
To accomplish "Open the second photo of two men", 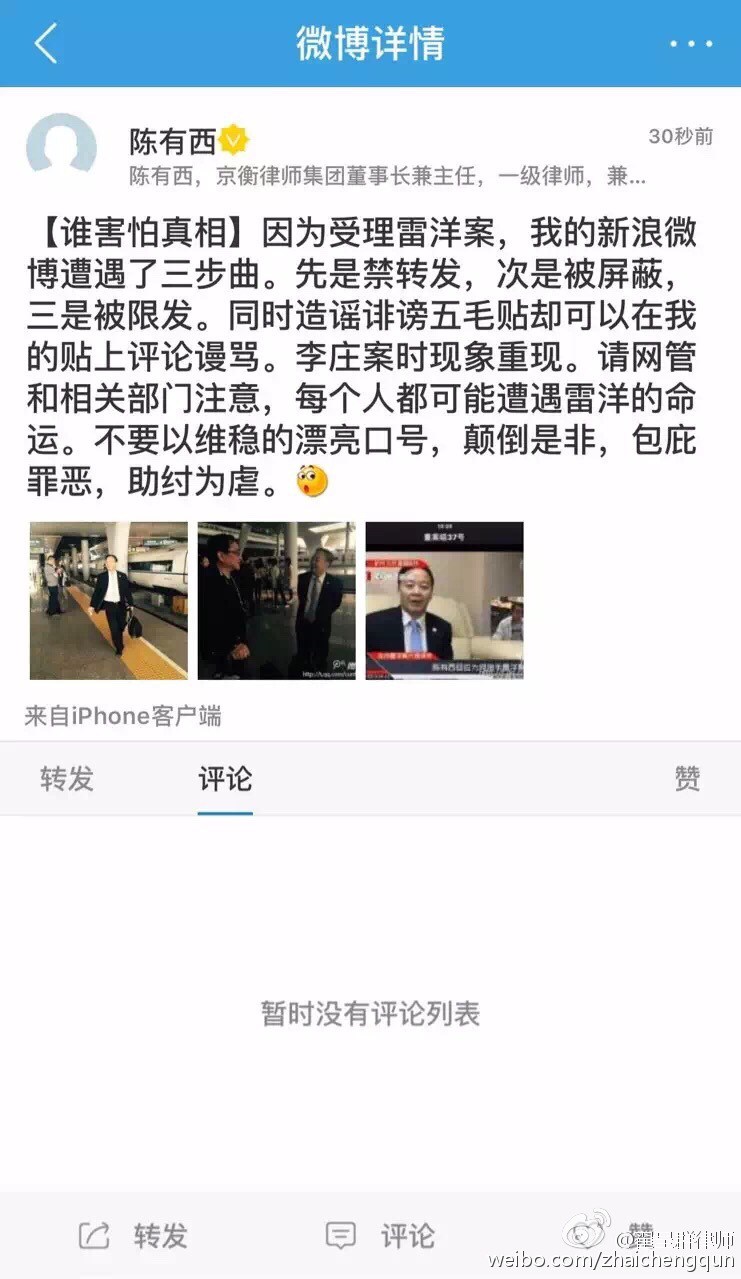I will (x=276, y=600).
